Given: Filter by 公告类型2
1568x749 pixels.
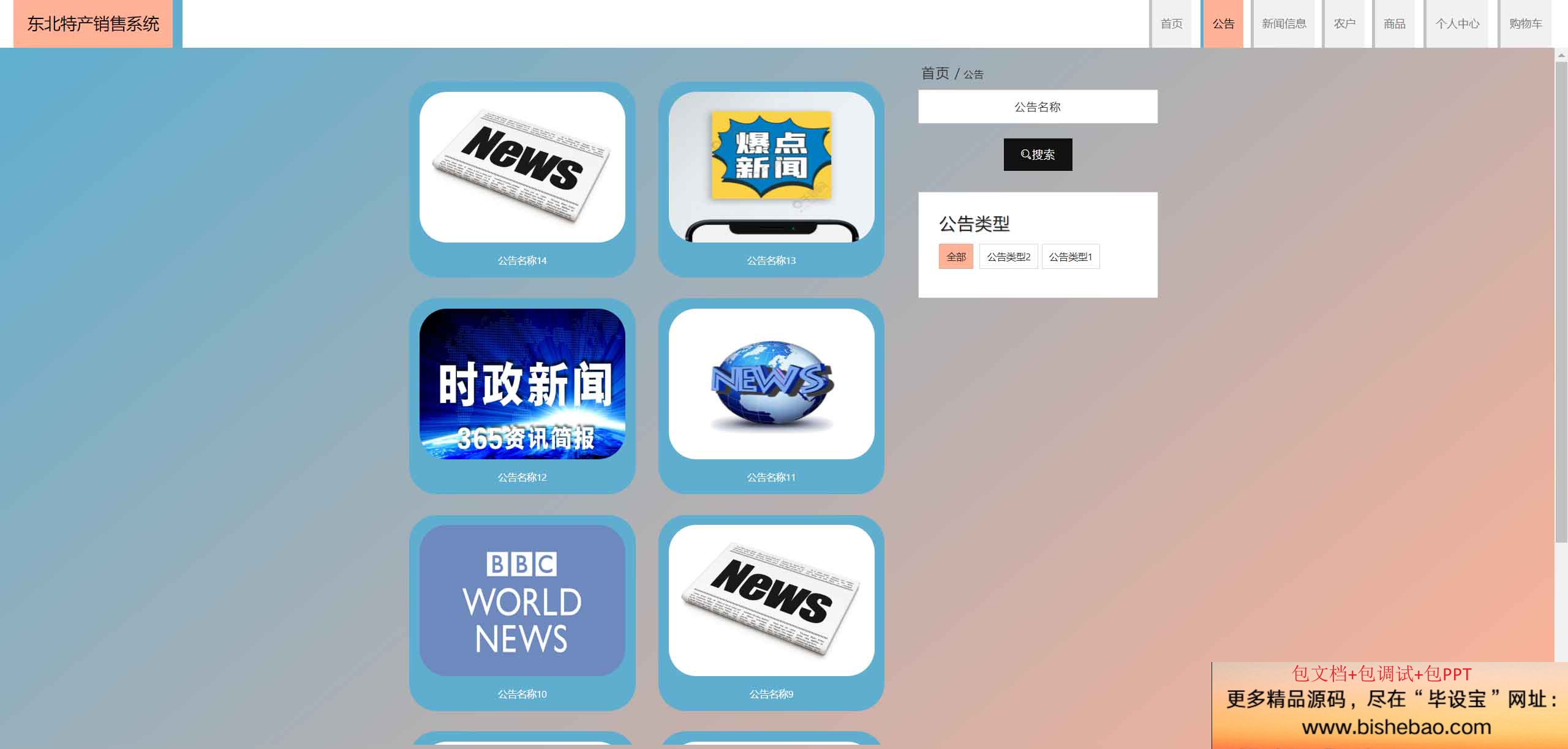Looking at the screenshot, I should coord(1008,257).
